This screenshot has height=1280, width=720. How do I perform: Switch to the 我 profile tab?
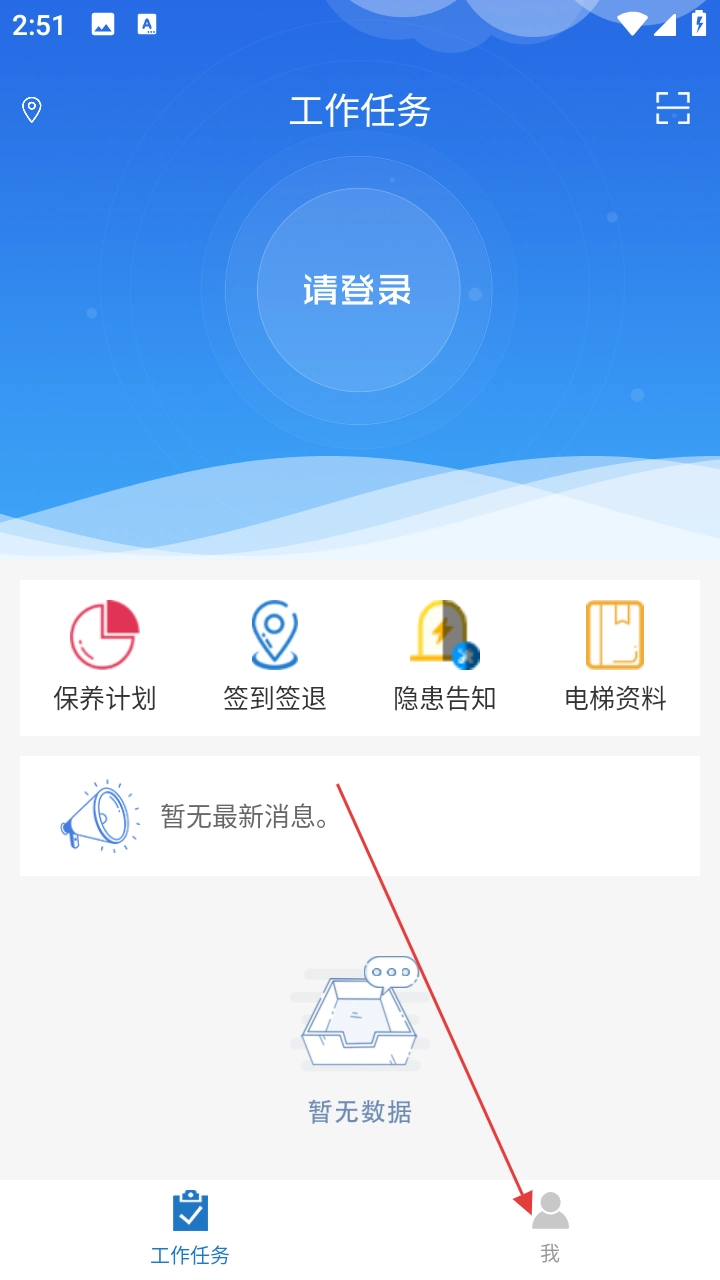click(x=550, y=1228)
